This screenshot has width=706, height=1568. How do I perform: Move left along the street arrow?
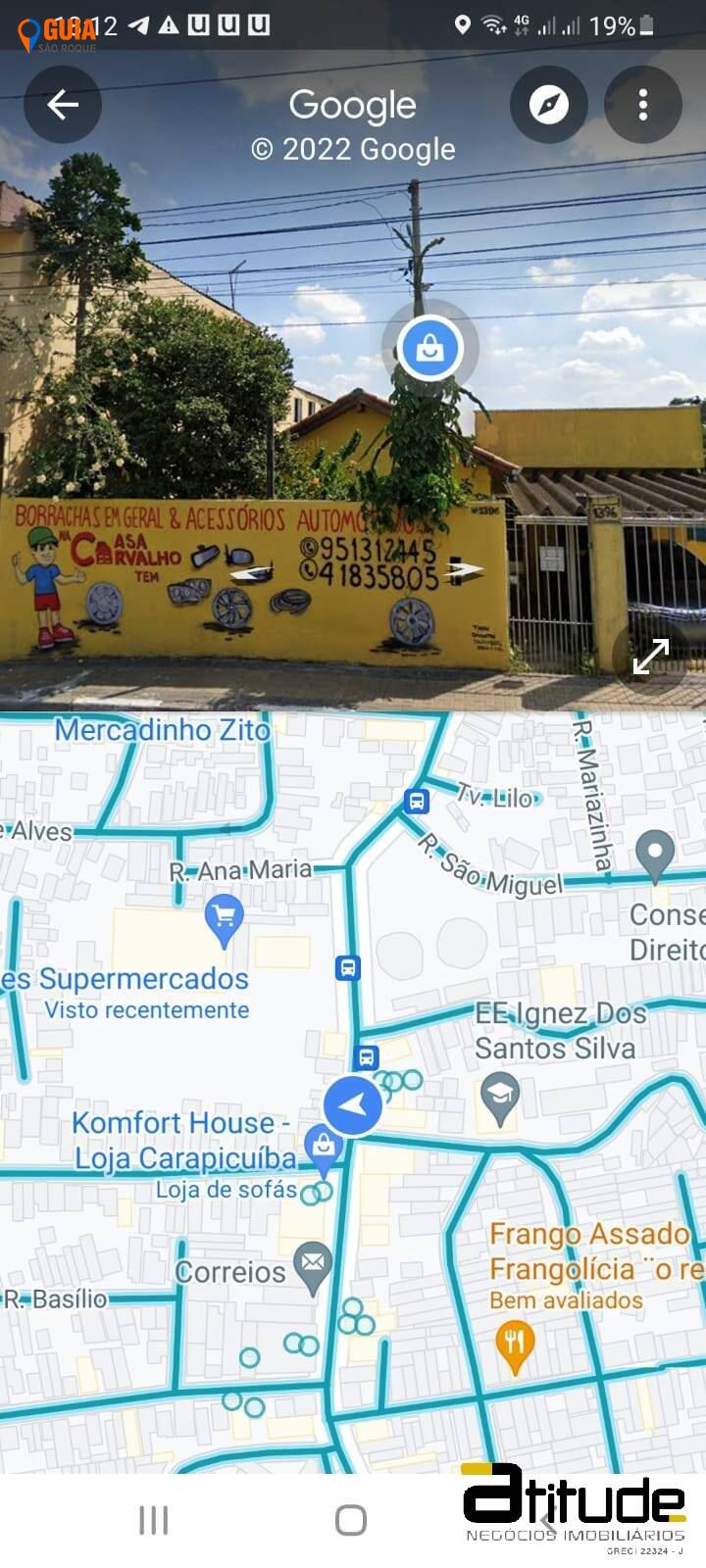point(252,573)
